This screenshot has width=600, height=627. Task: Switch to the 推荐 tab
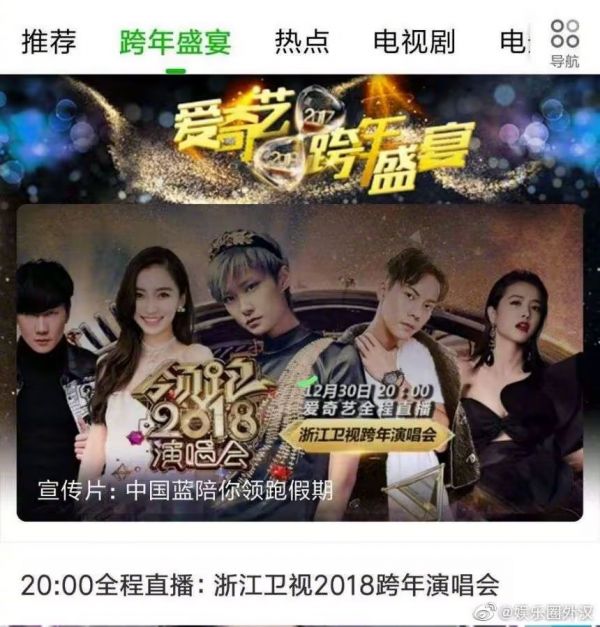48,42
